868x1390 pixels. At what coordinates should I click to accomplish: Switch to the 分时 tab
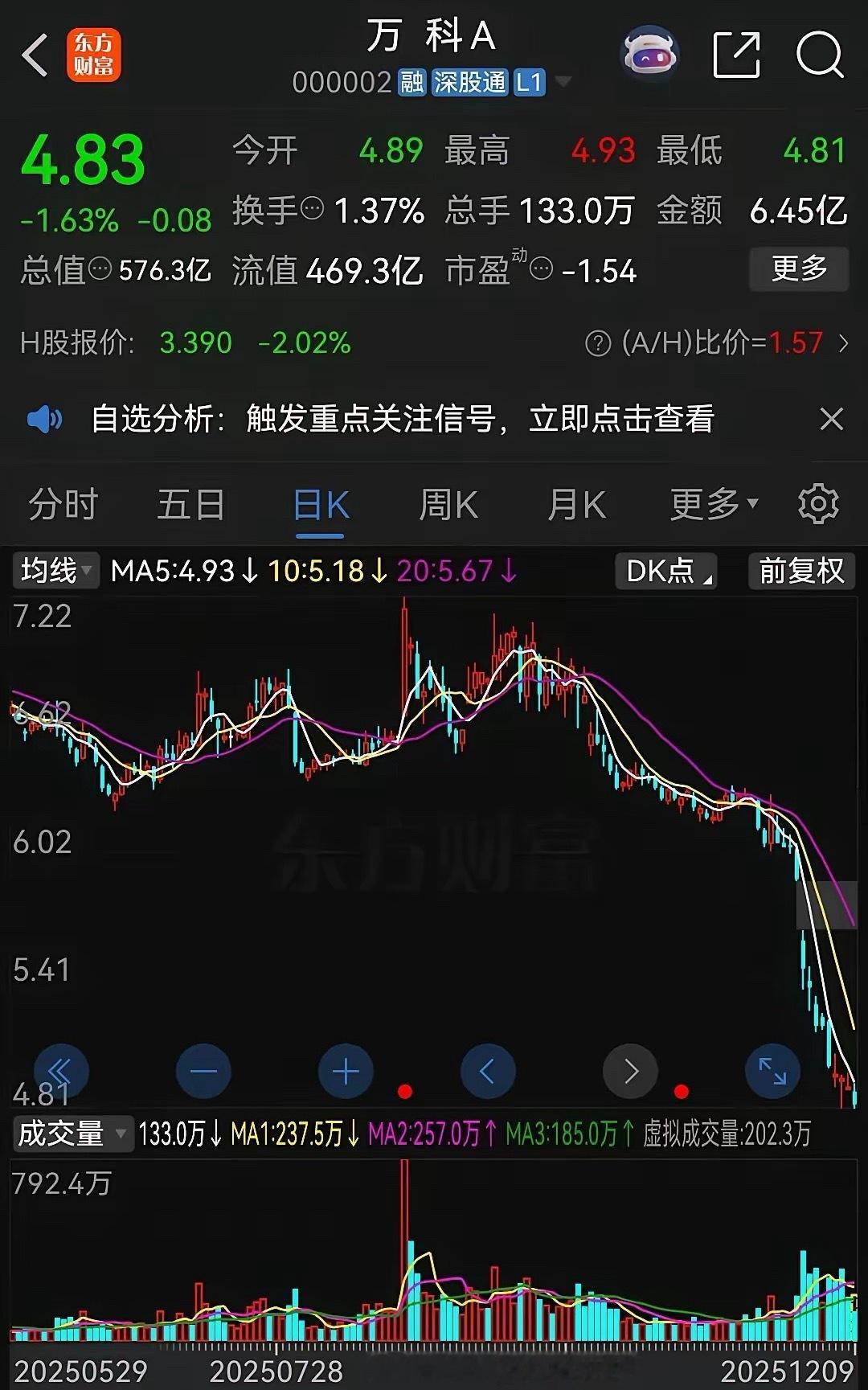point(63,504)
